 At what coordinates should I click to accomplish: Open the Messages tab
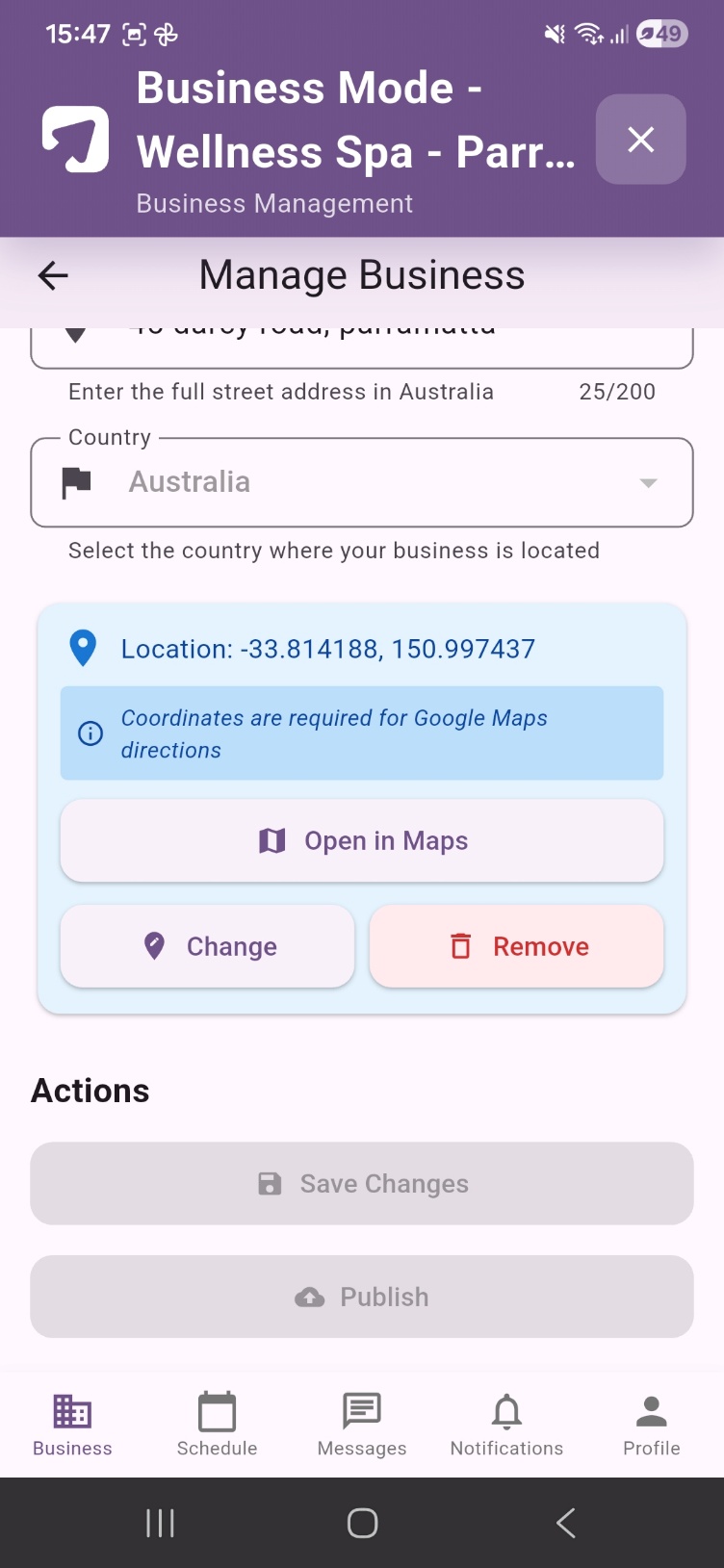coord(362,1426)
